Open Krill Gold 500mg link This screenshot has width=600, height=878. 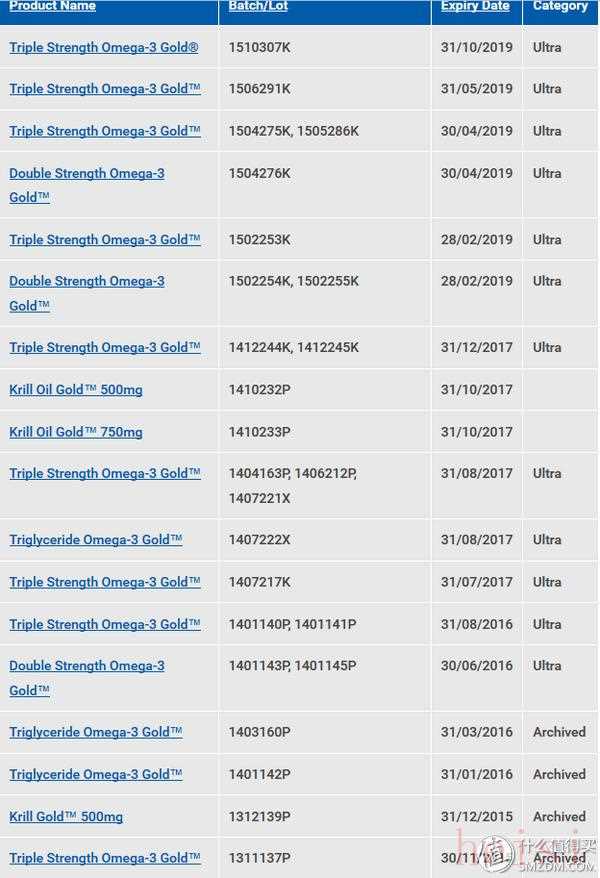pos(66,817)
